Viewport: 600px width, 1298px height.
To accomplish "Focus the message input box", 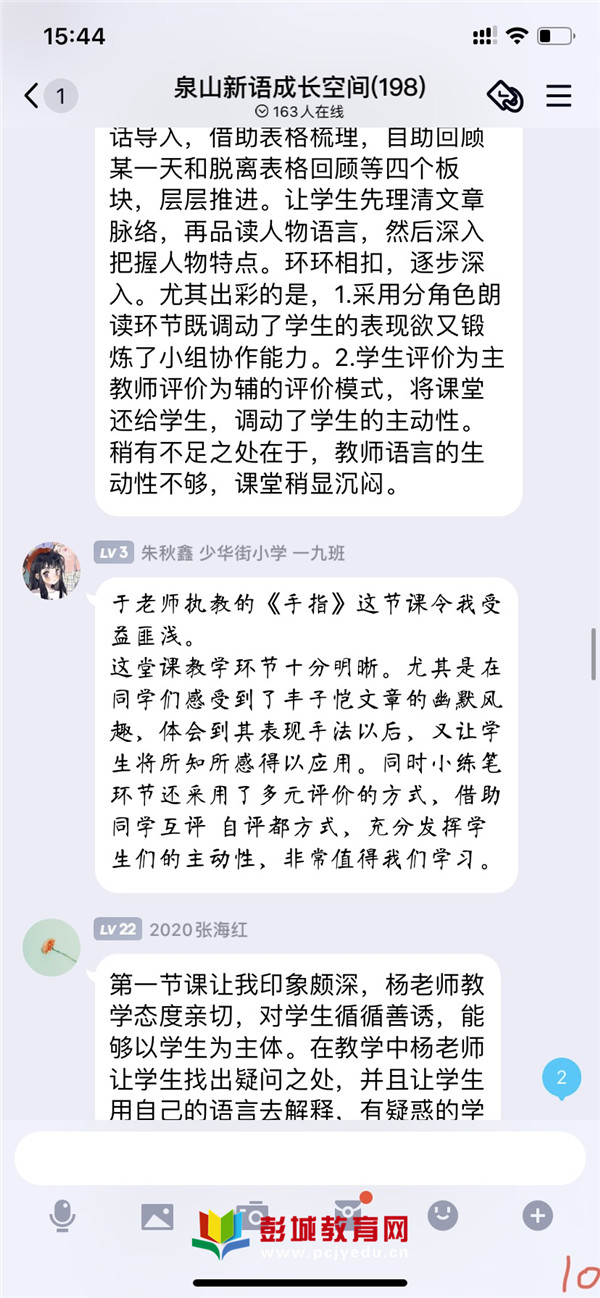I will (300, 1158).
